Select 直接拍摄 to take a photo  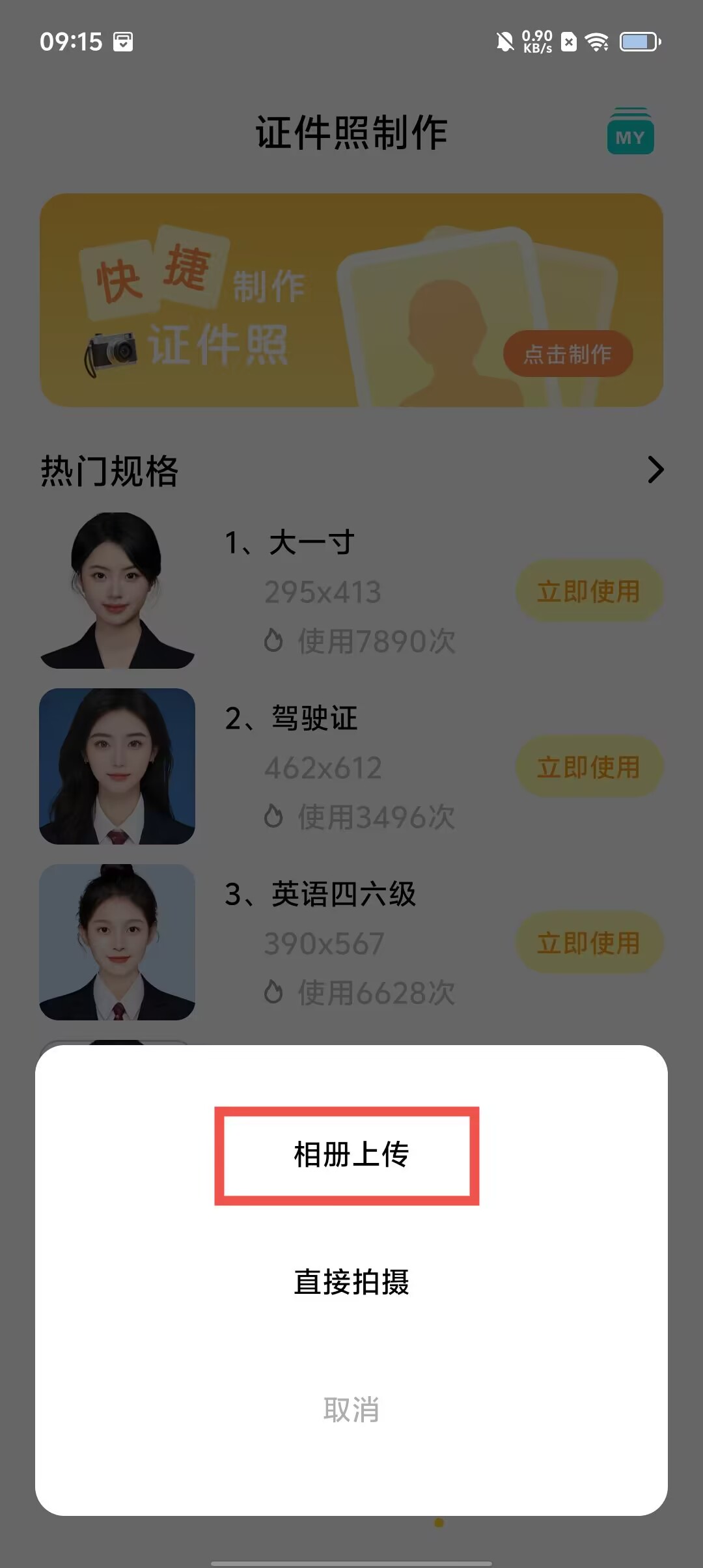tap(350, 1282)
